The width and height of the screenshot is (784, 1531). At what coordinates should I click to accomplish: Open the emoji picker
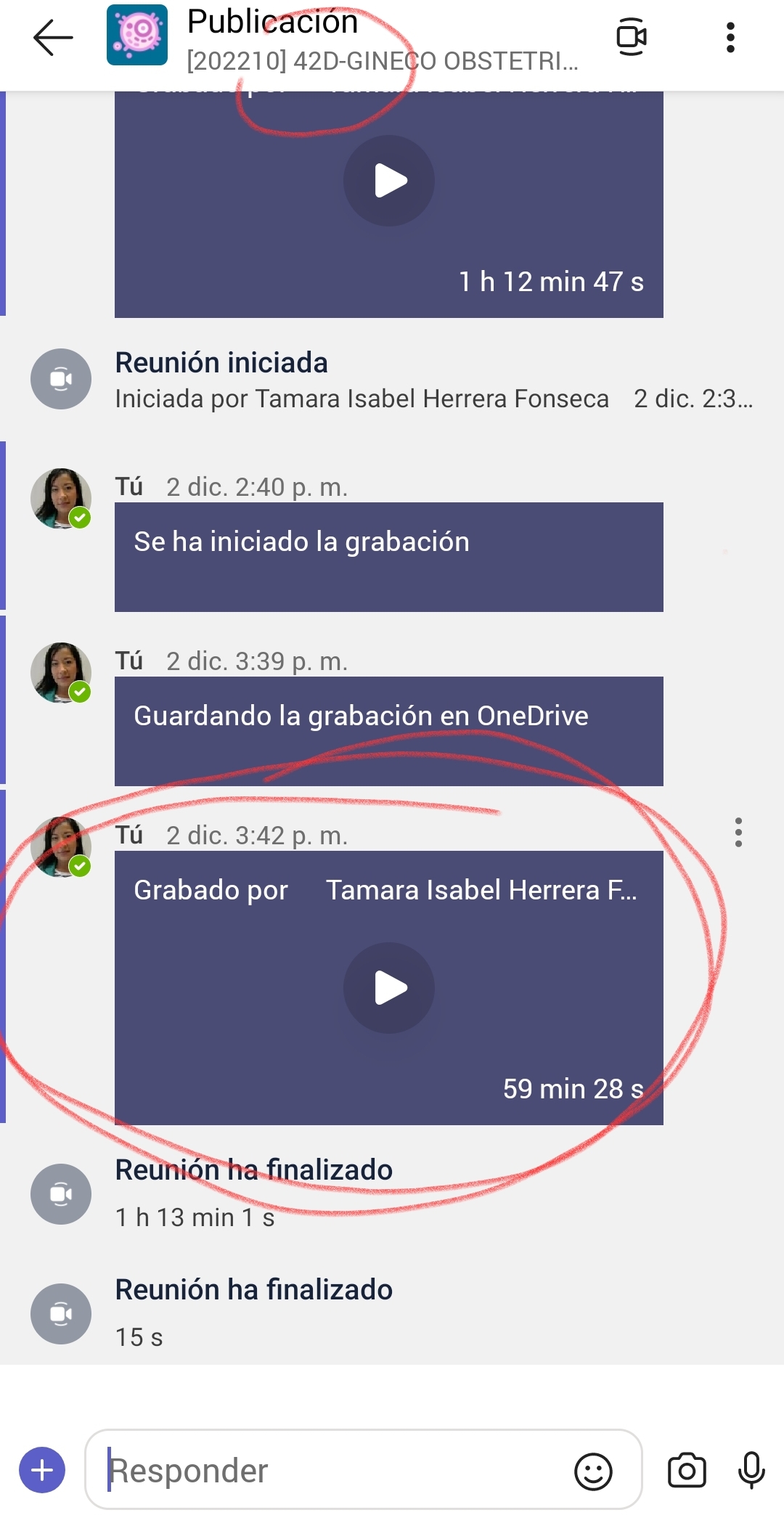point(593,1471)
